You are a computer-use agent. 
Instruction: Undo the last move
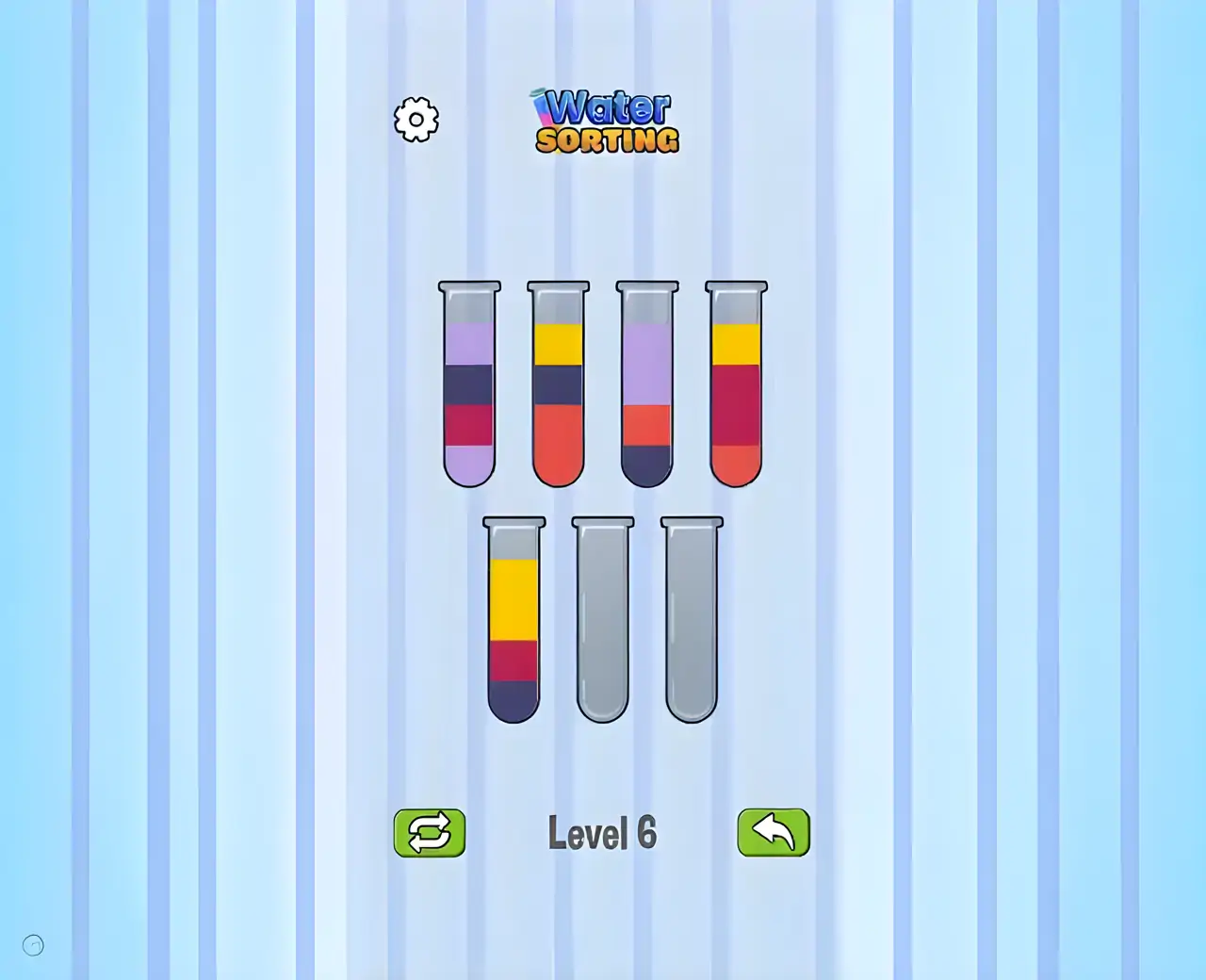click(773, 833)
